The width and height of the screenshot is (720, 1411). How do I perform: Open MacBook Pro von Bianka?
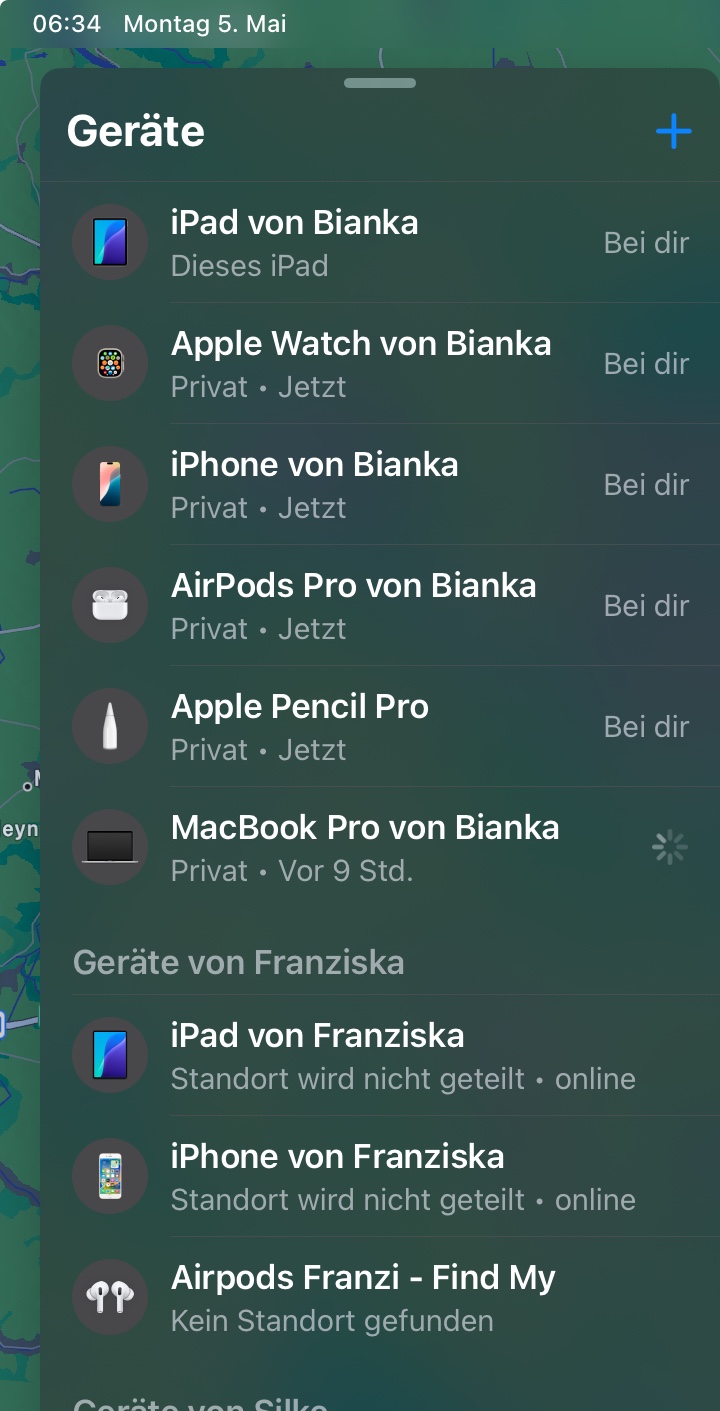[380, 847]
